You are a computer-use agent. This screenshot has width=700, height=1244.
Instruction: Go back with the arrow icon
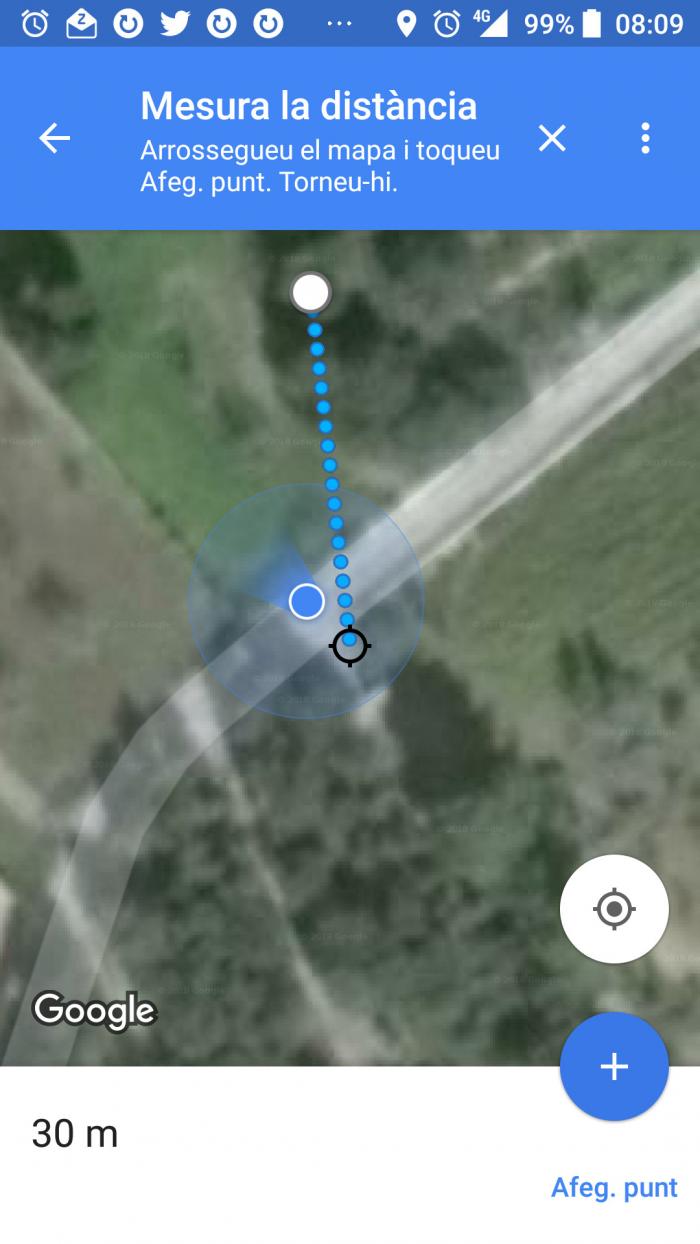pos(54,138)
